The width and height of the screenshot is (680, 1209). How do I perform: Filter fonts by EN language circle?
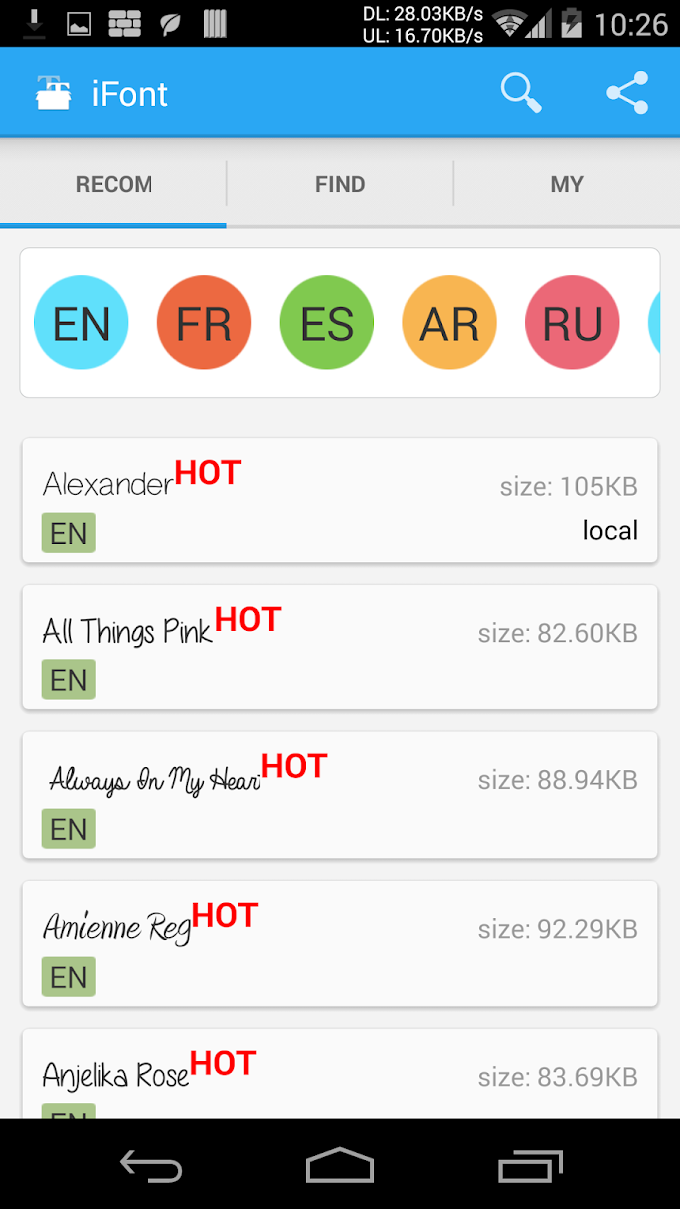(x=81, y=323)
